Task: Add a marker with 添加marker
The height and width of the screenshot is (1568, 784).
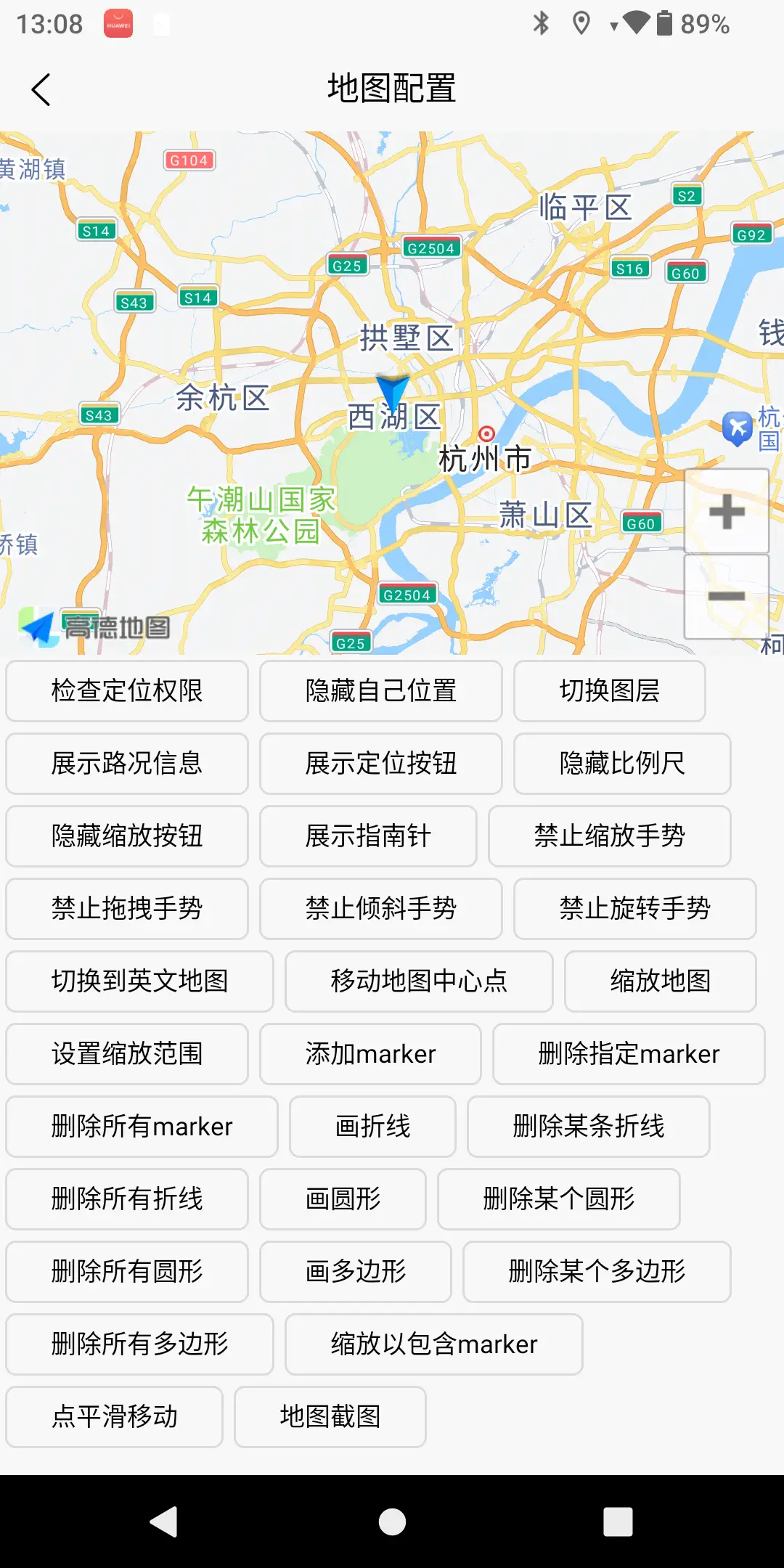Action: (370, 1054)
